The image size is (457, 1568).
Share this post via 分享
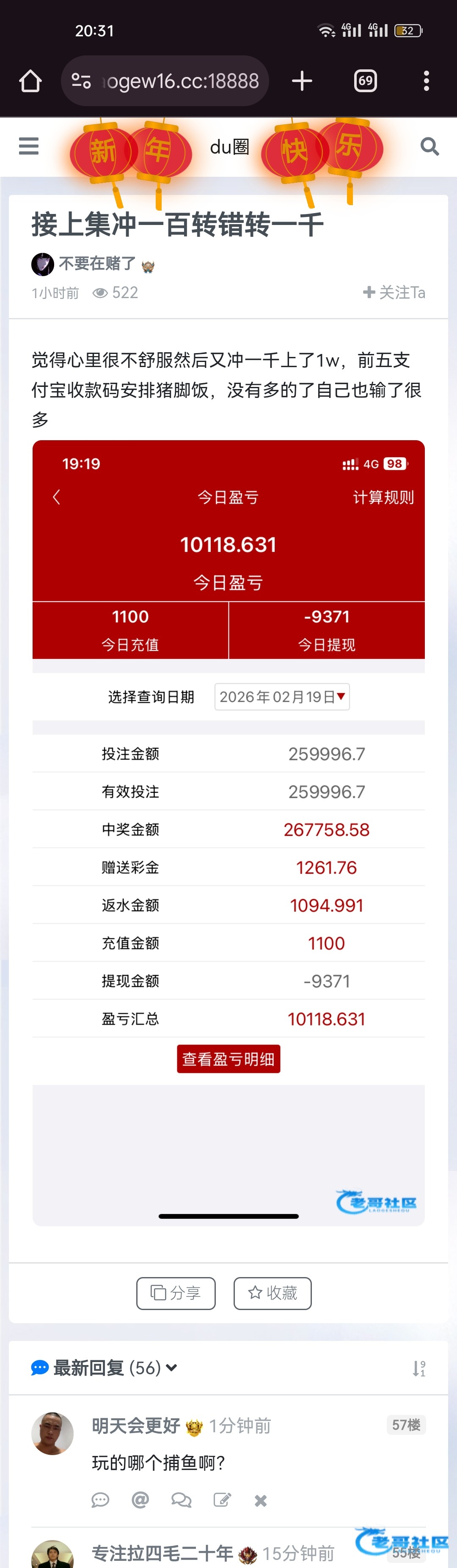176,1293
